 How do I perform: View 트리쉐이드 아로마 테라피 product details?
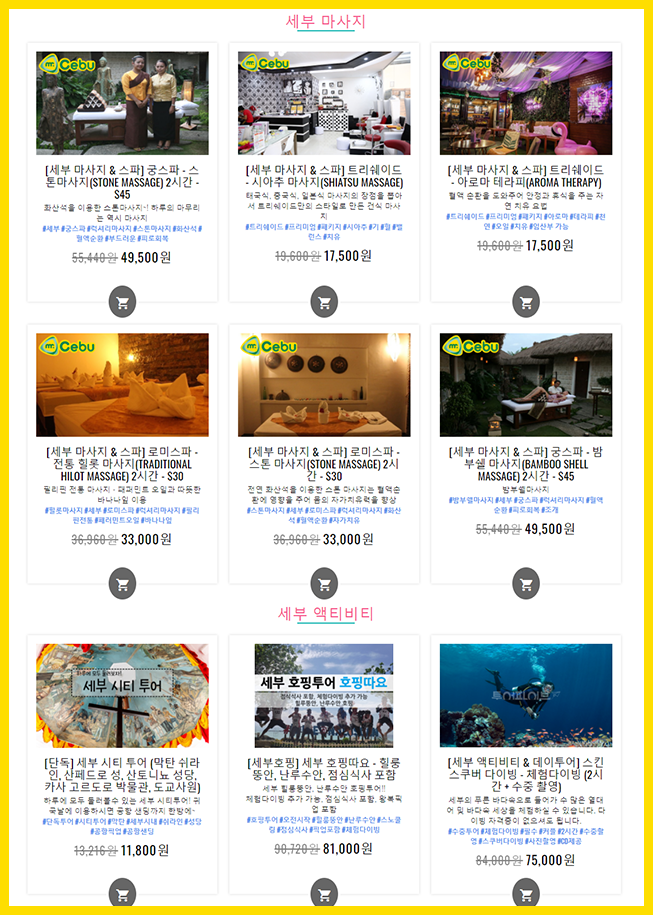click(x=526, y=176)
